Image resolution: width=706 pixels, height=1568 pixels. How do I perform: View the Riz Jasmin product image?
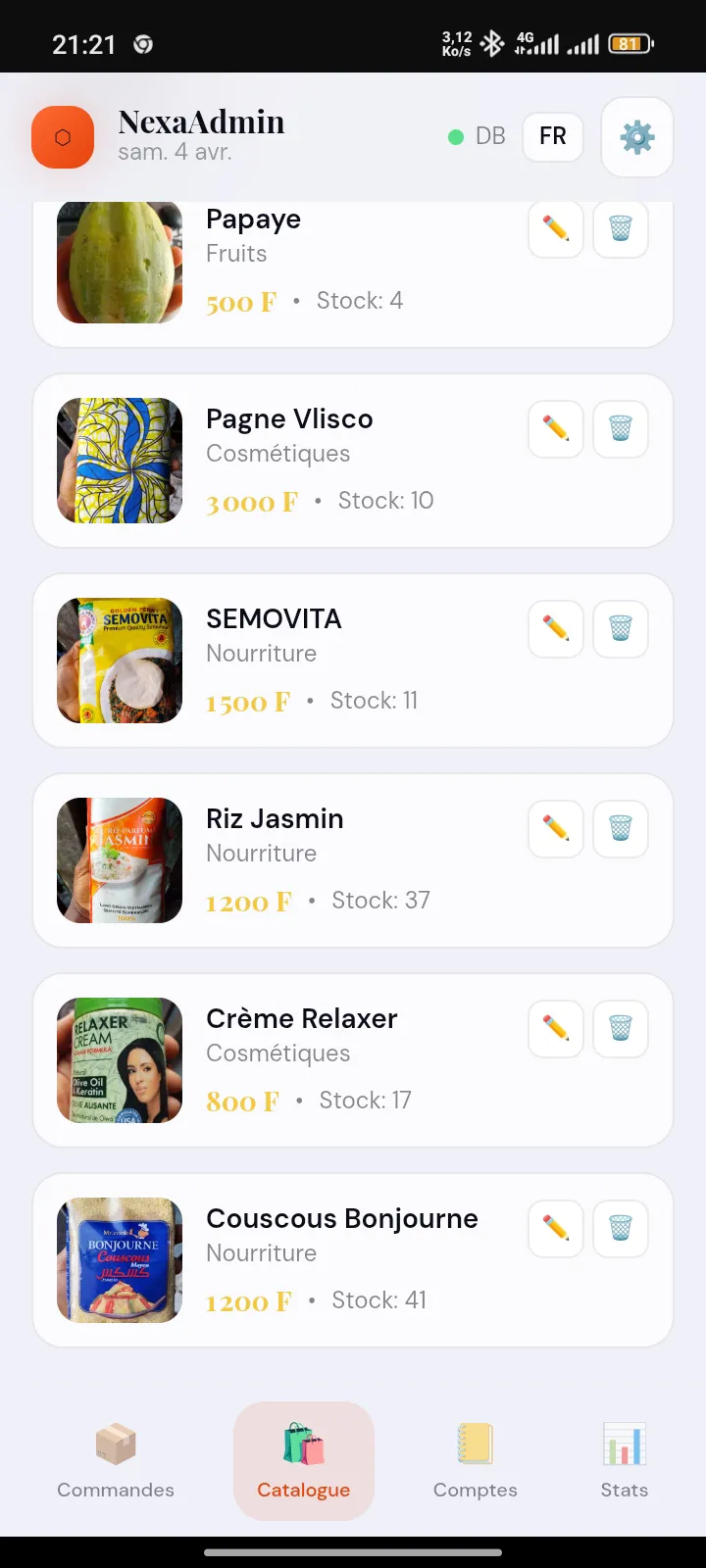tap(119, 860)
